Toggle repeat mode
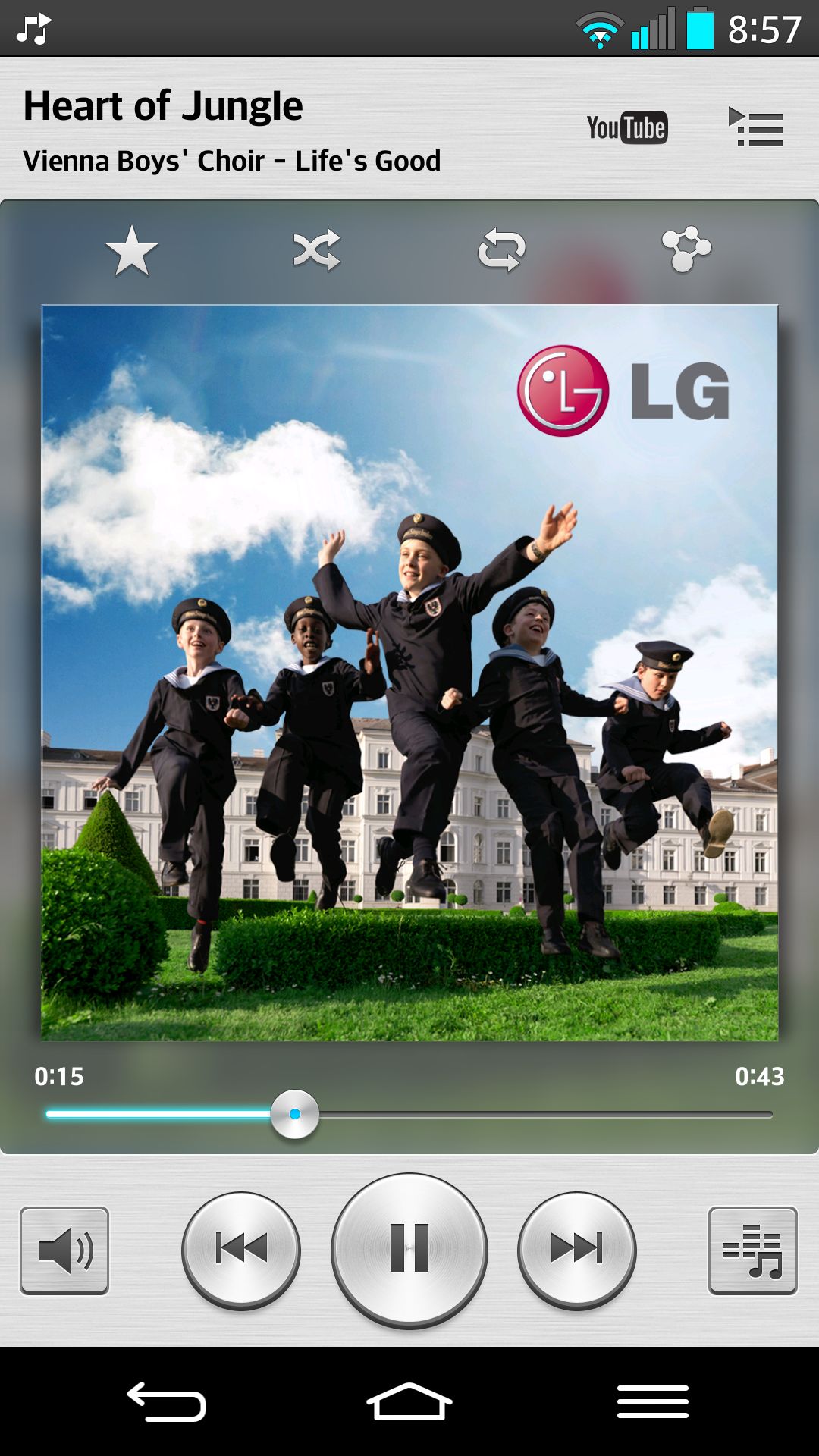Screen dimensions: 819x1456 pos(501,250)
